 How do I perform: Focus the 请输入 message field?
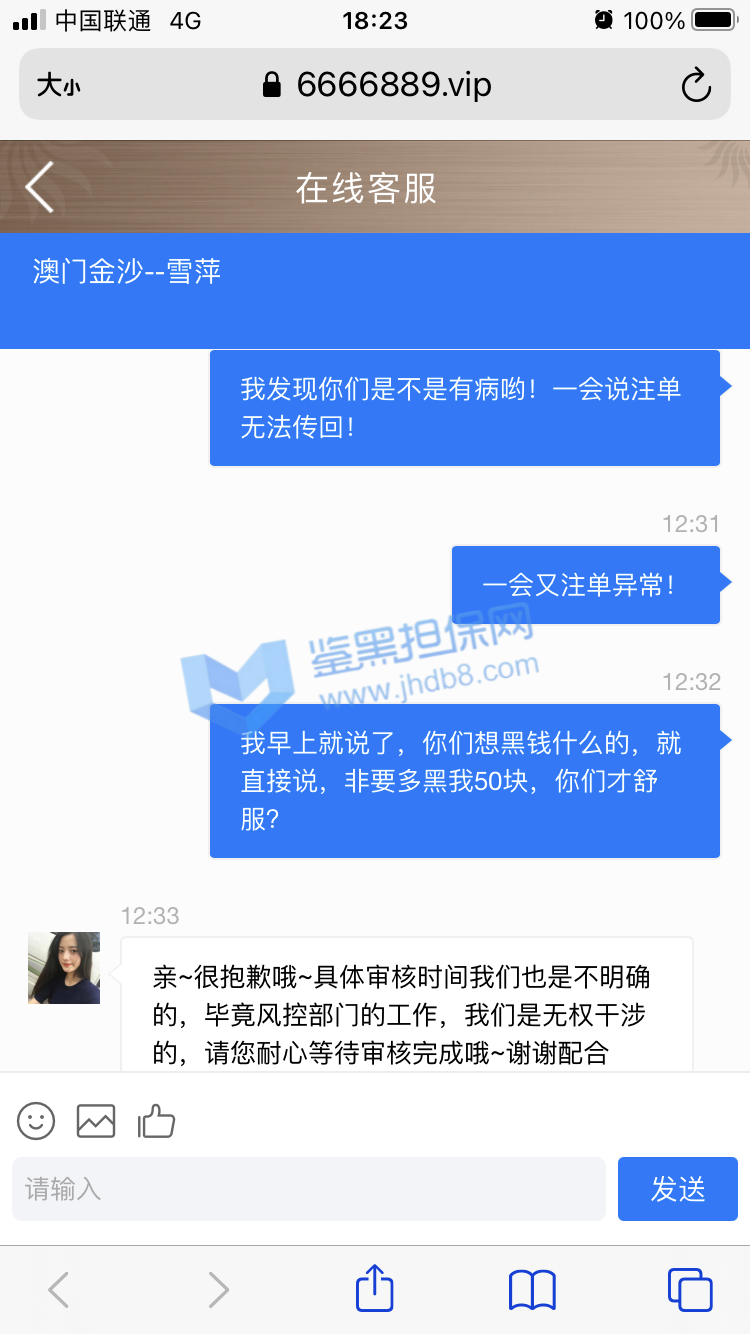click(308, 1189)
